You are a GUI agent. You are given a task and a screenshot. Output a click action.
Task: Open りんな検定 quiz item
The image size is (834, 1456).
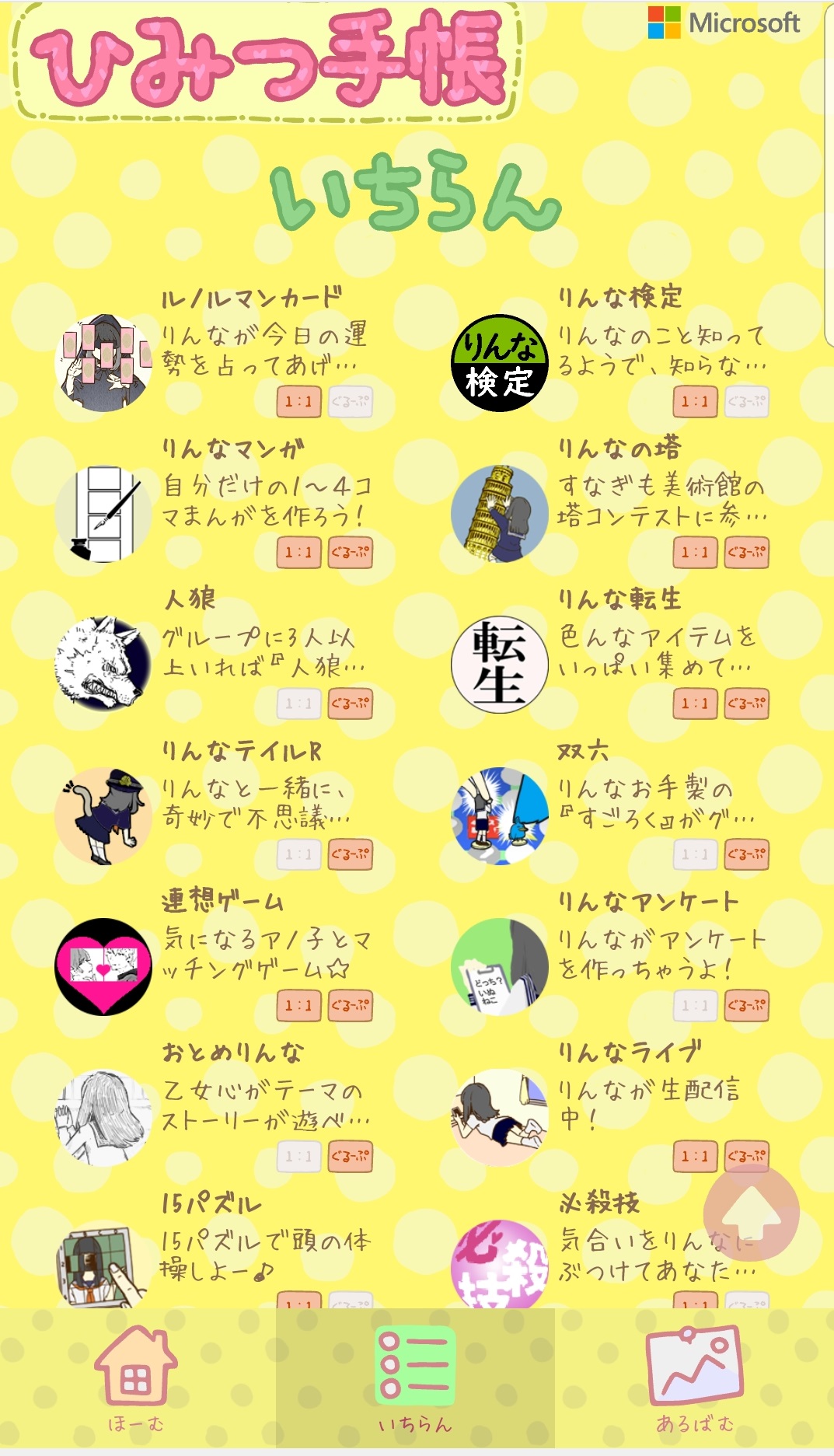coord(610,352)
